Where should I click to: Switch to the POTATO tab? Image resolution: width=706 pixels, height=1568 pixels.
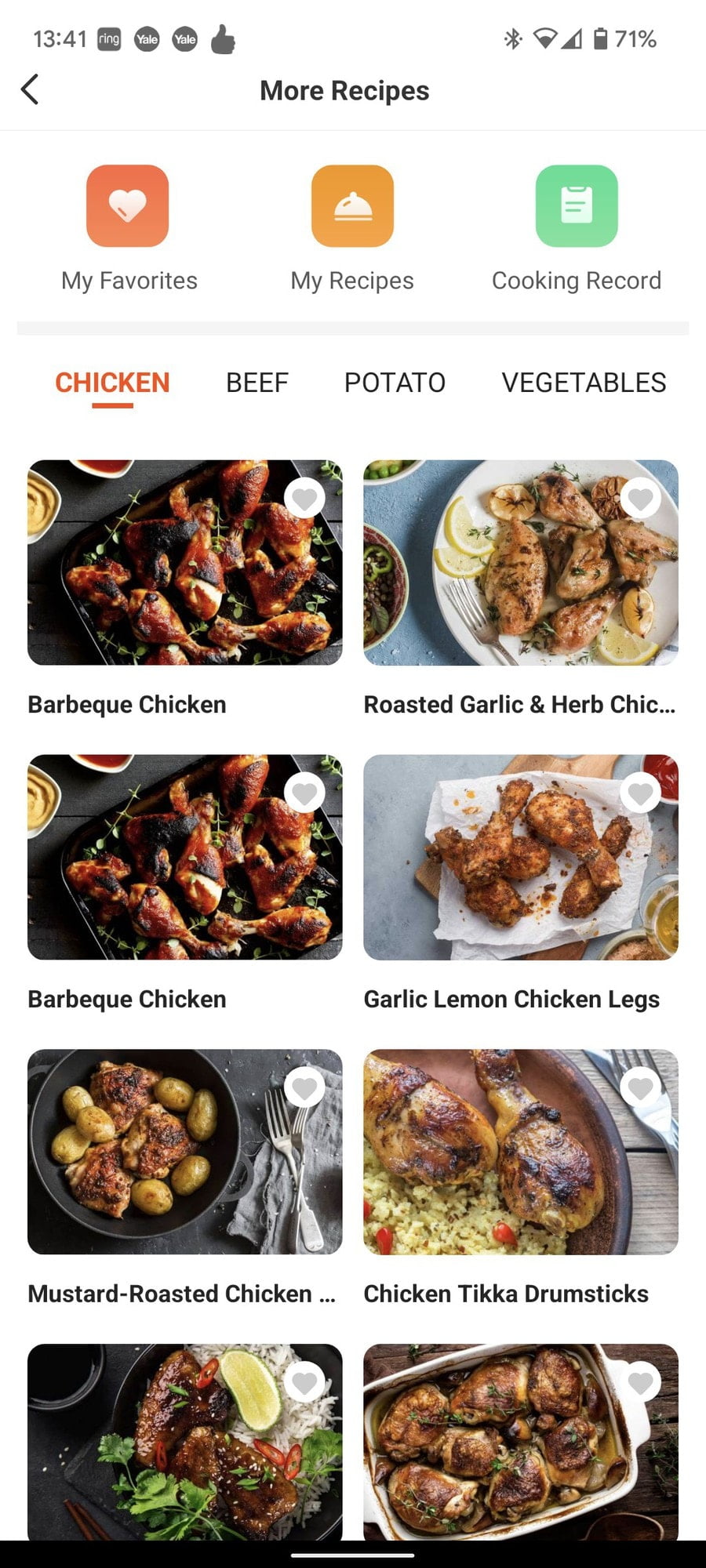click(x=395, y=383)
